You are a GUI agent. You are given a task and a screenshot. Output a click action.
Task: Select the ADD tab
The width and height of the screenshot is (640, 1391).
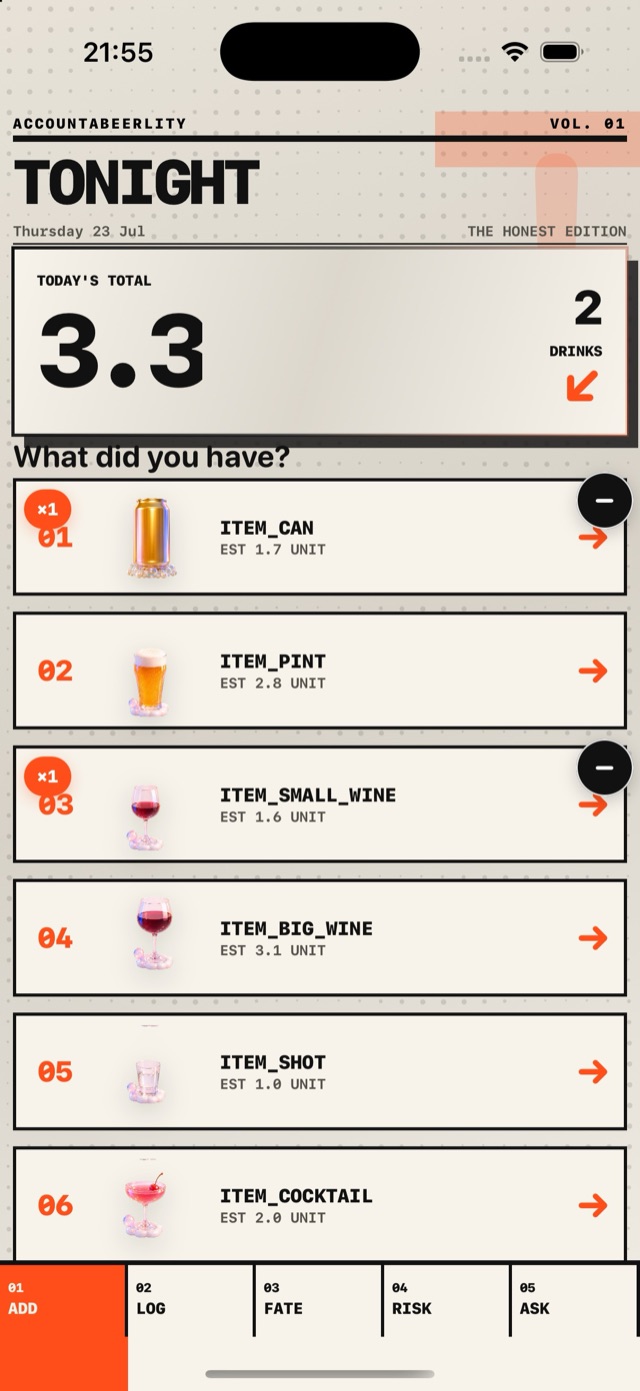[x=63, y=1299]
